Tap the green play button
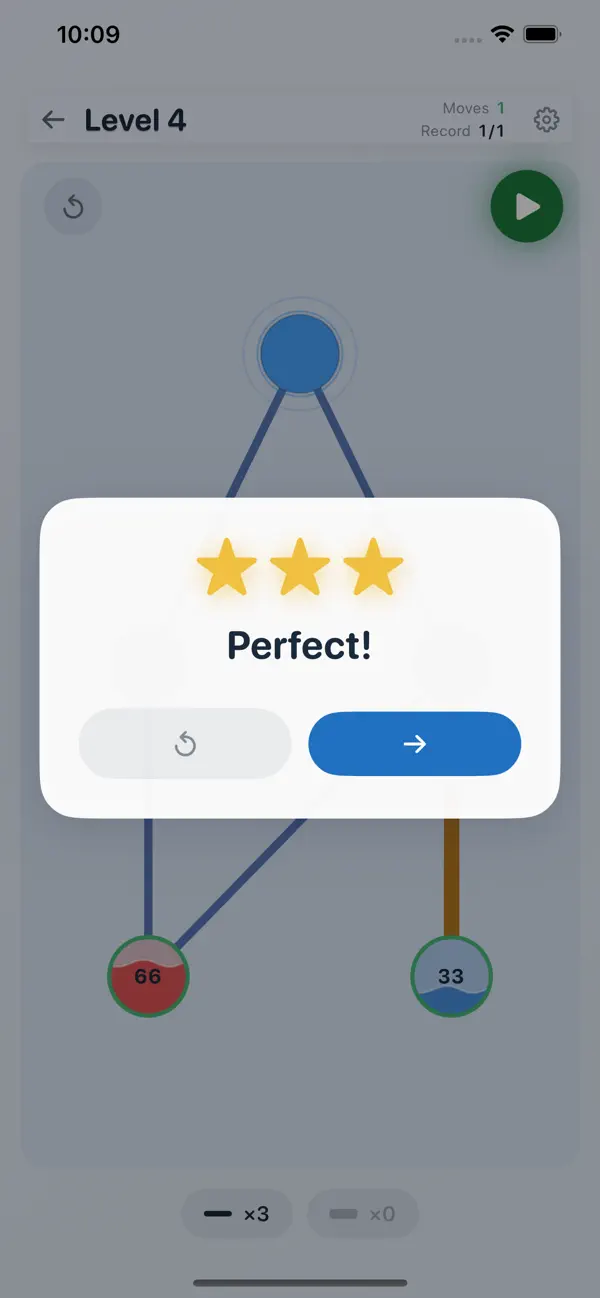 point(527,206)
